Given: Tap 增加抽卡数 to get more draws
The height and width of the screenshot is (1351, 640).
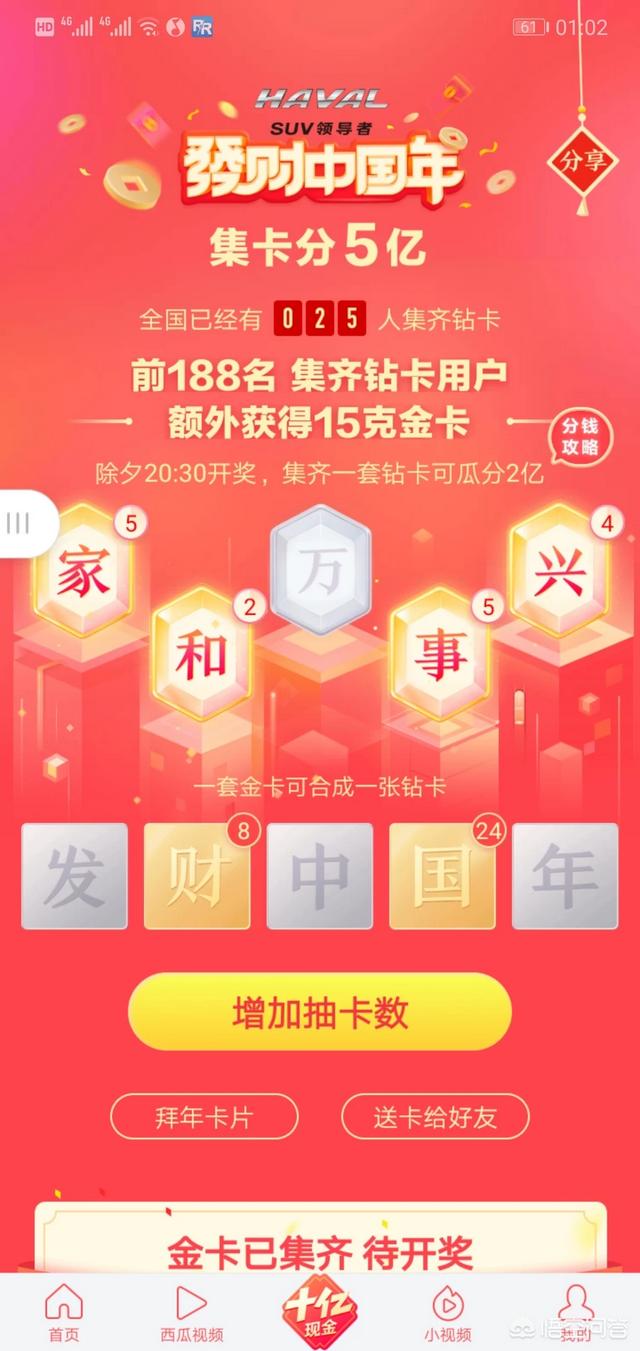Looking at the screenshot, I should click(320, 1012).
